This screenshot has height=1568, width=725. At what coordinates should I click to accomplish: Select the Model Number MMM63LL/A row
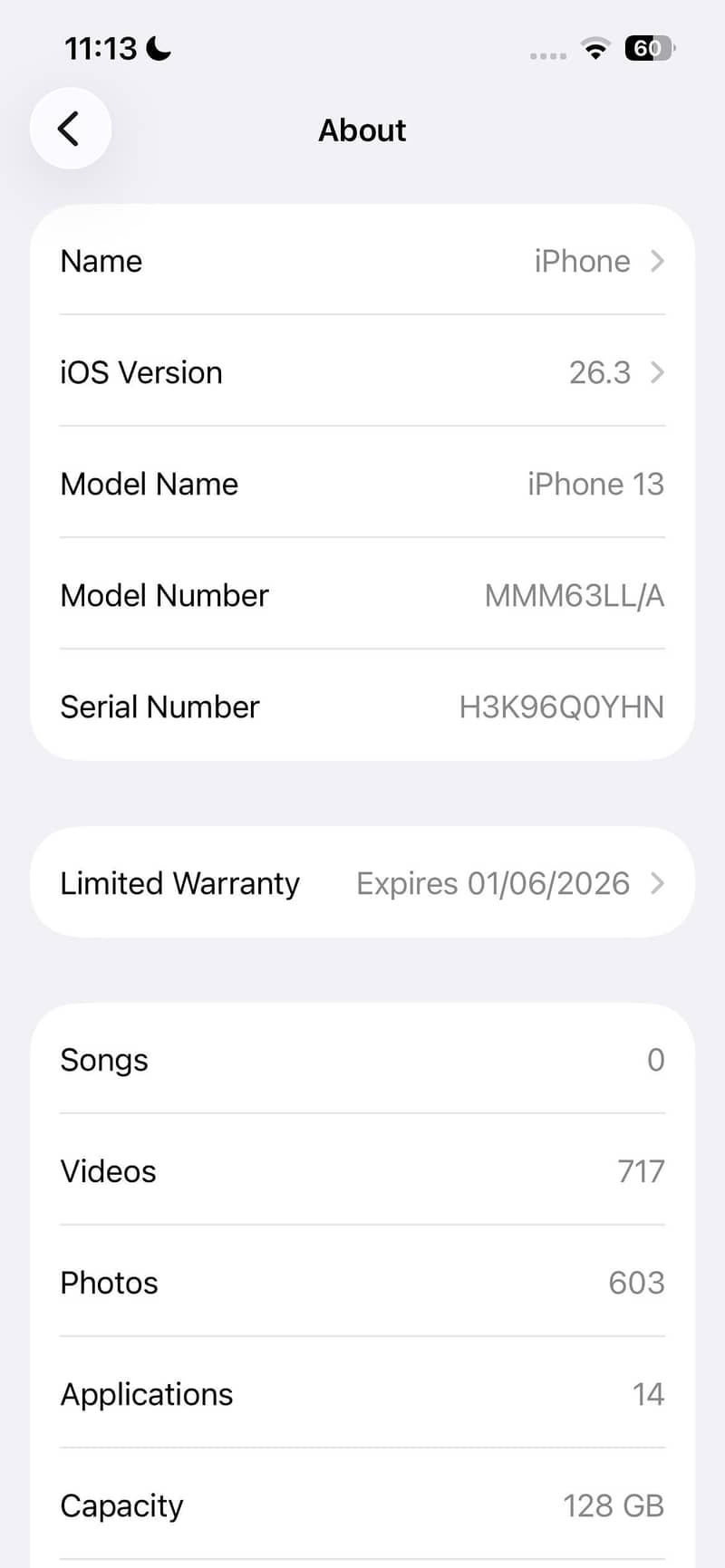tap(362, 595)
